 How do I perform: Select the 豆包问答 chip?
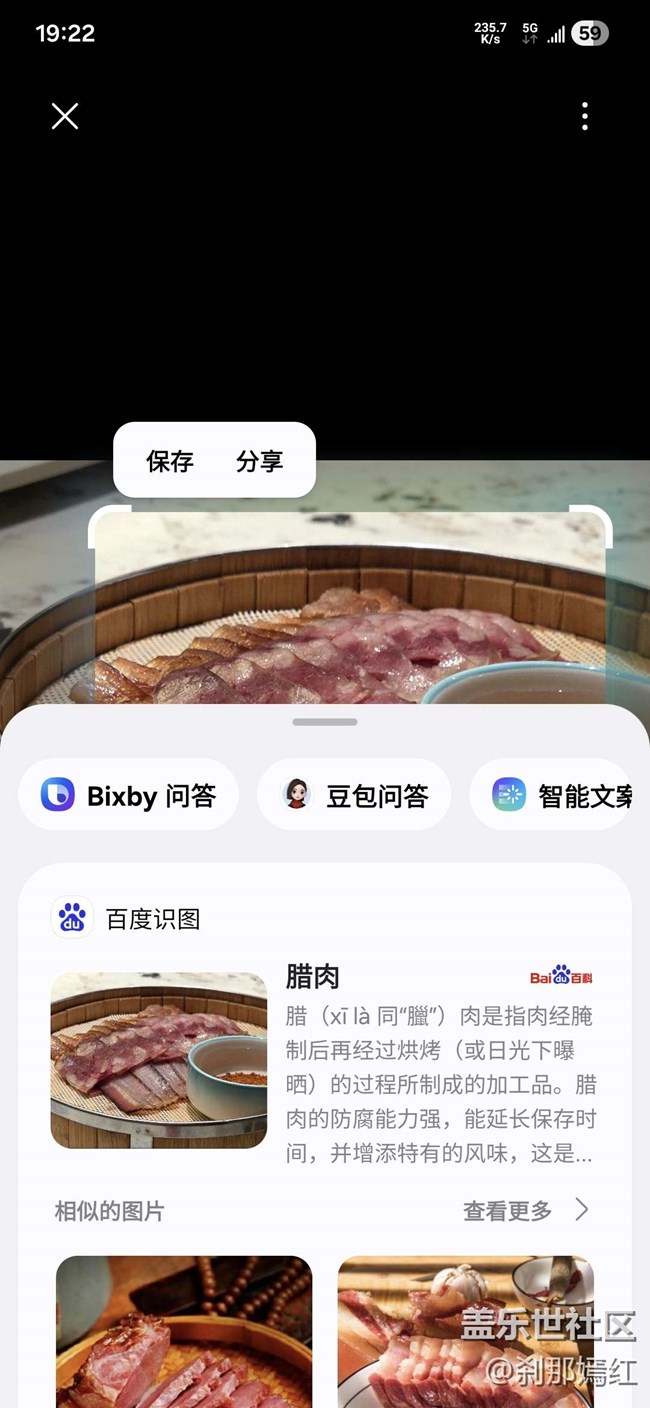coord(354,795)
